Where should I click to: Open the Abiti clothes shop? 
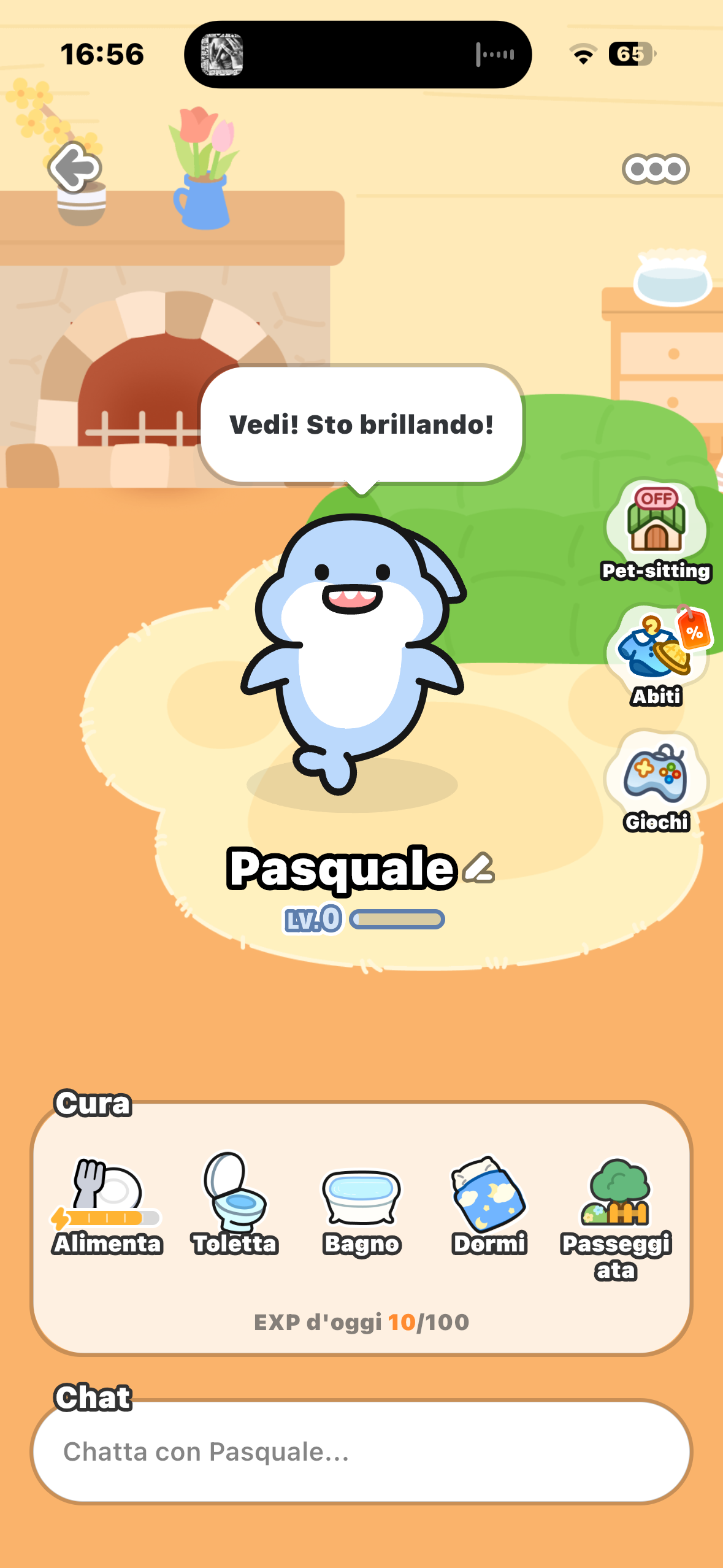(x=656, y=656)
